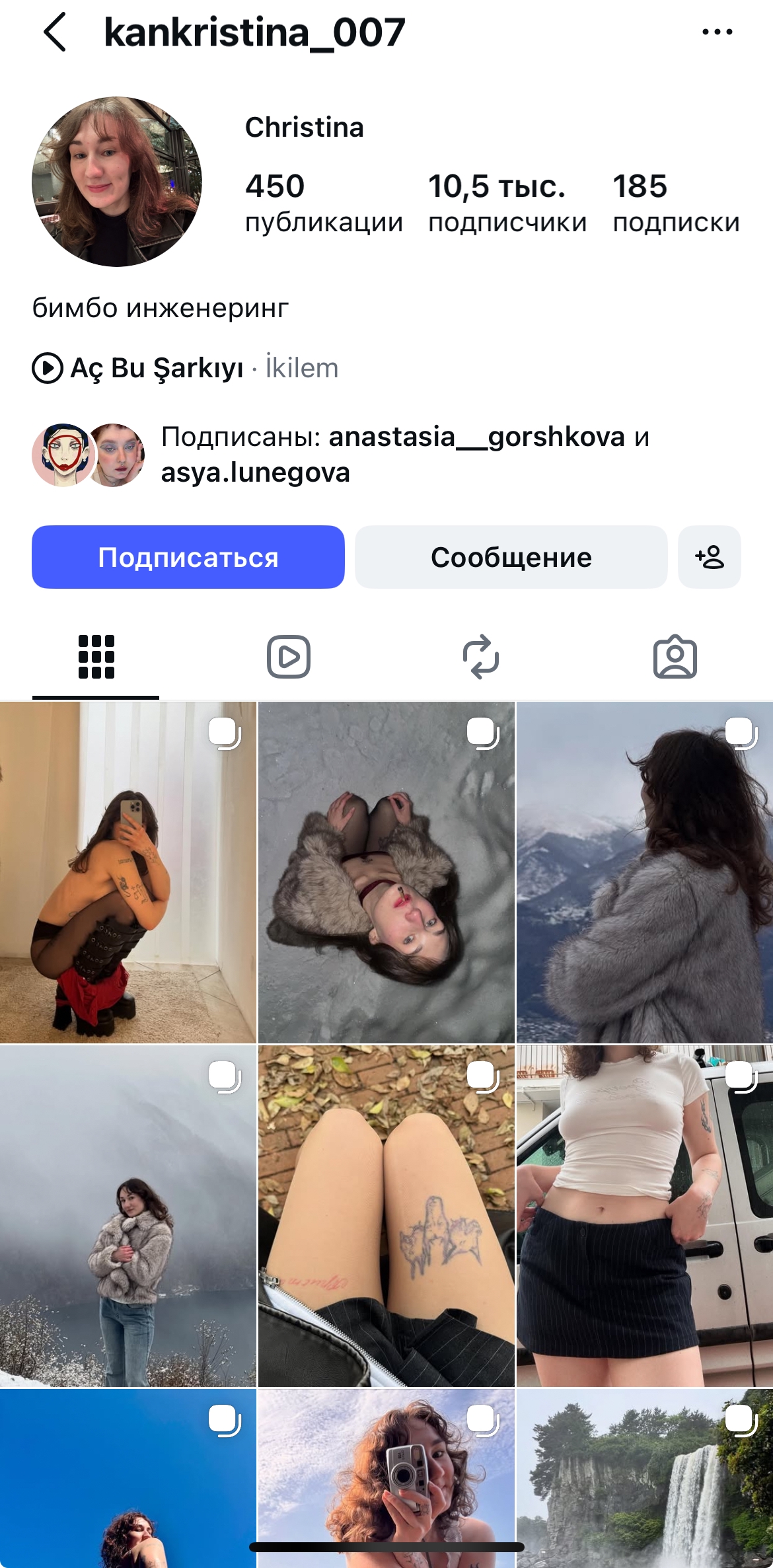This screenshot has height=1568, width=773.
Task: Show suggested accounts via add-person icon
Action: (x=710, y=557)
